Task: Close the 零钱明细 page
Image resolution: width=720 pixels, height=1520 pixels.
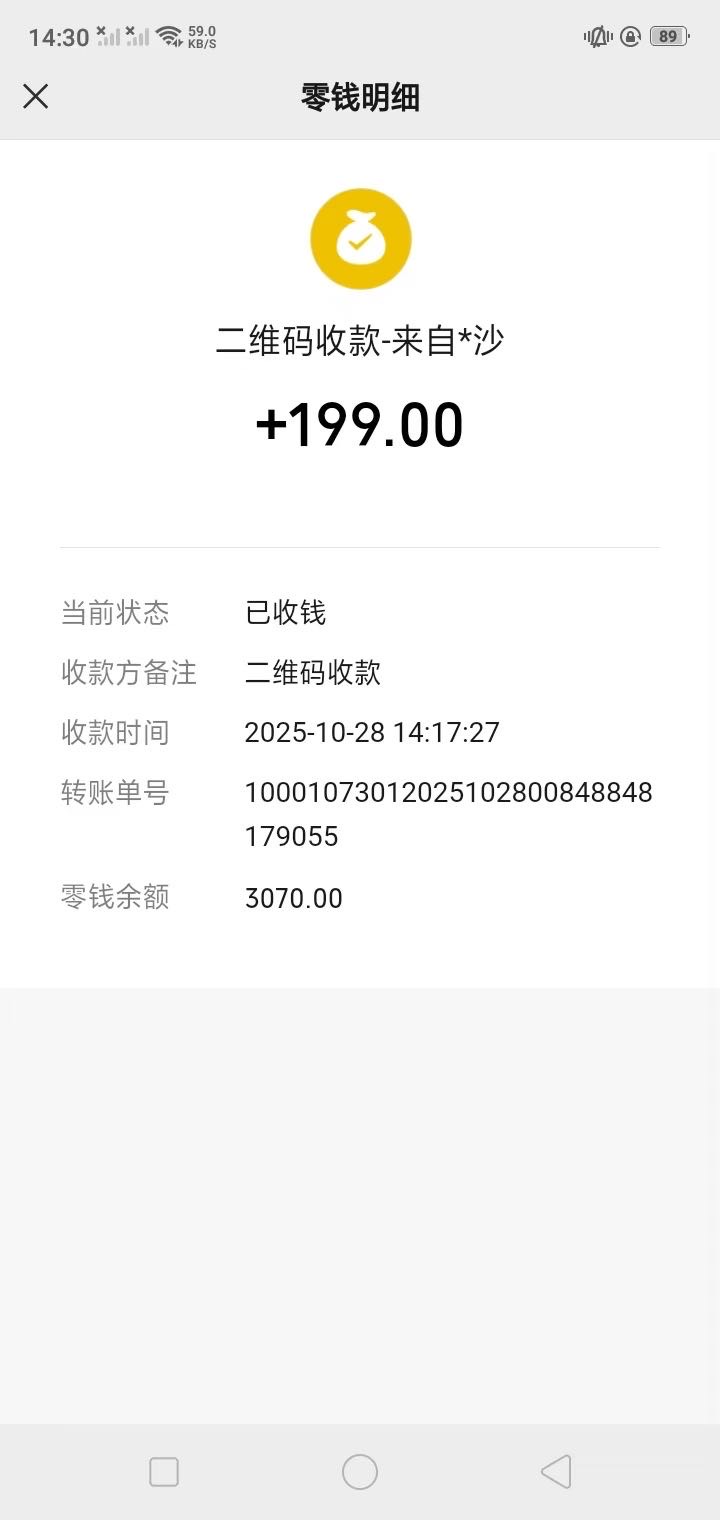Action: click(36, 96)
